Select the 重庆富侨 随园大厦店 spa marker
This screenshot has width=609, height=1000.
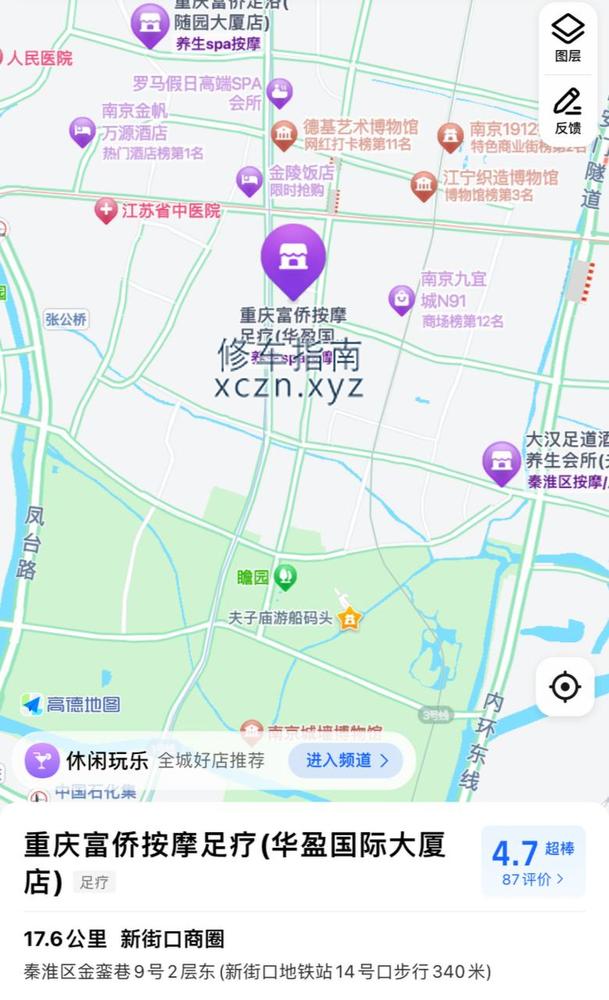pyautogui.click(x=150, y=24)
